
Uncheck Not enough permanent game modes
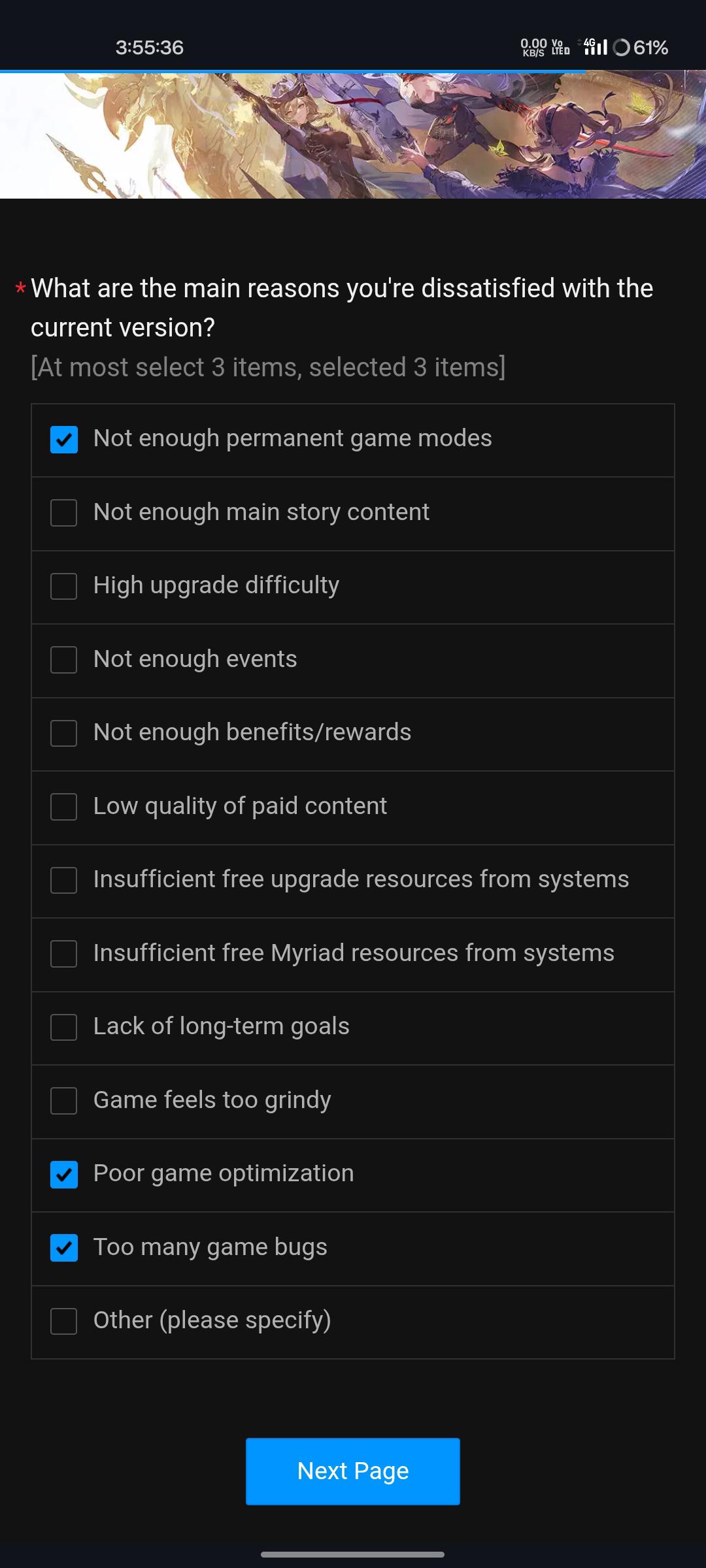coord(64,440)
